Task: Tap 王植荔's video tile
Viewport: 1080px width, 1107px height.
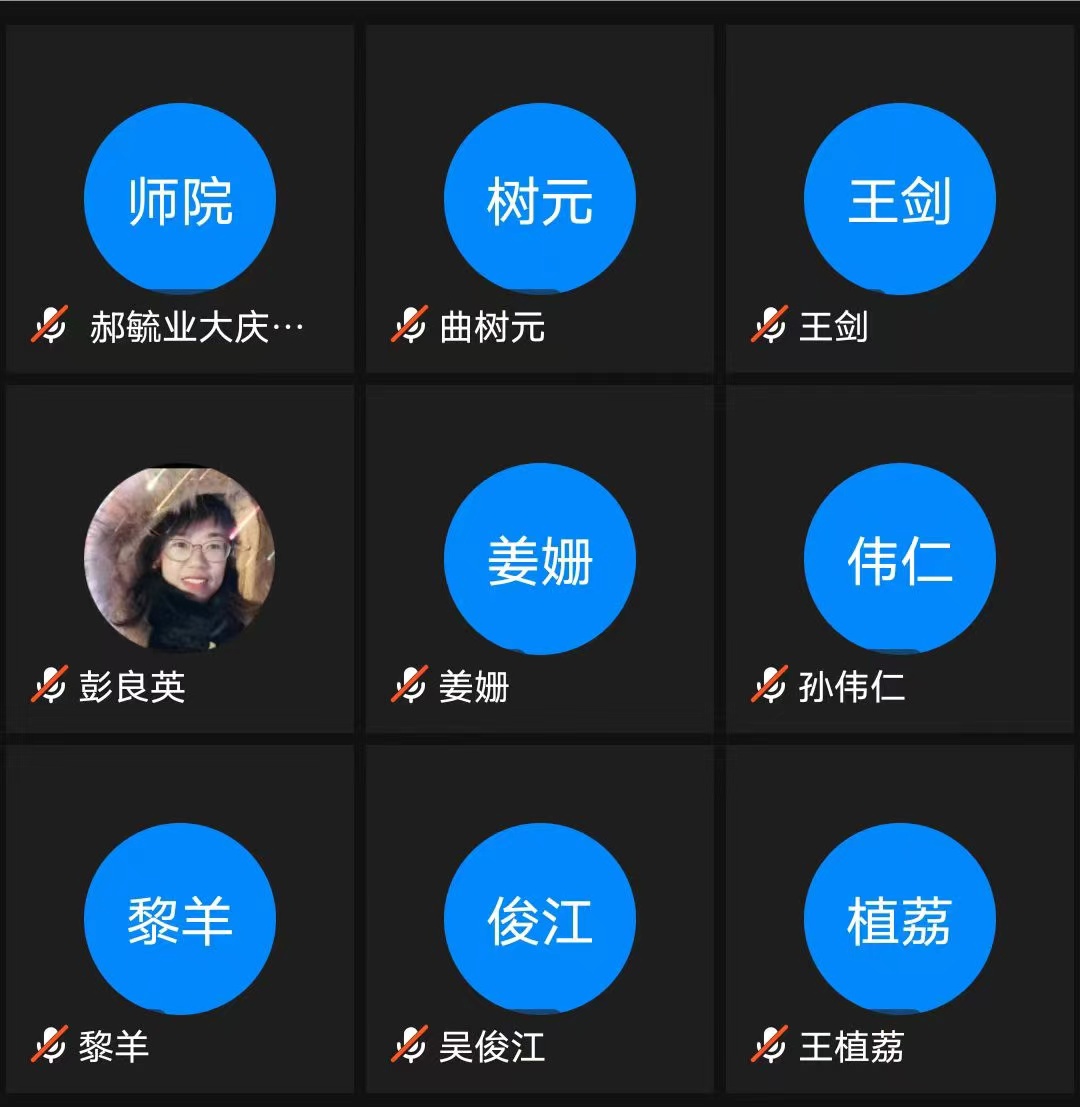Action: 900,919
